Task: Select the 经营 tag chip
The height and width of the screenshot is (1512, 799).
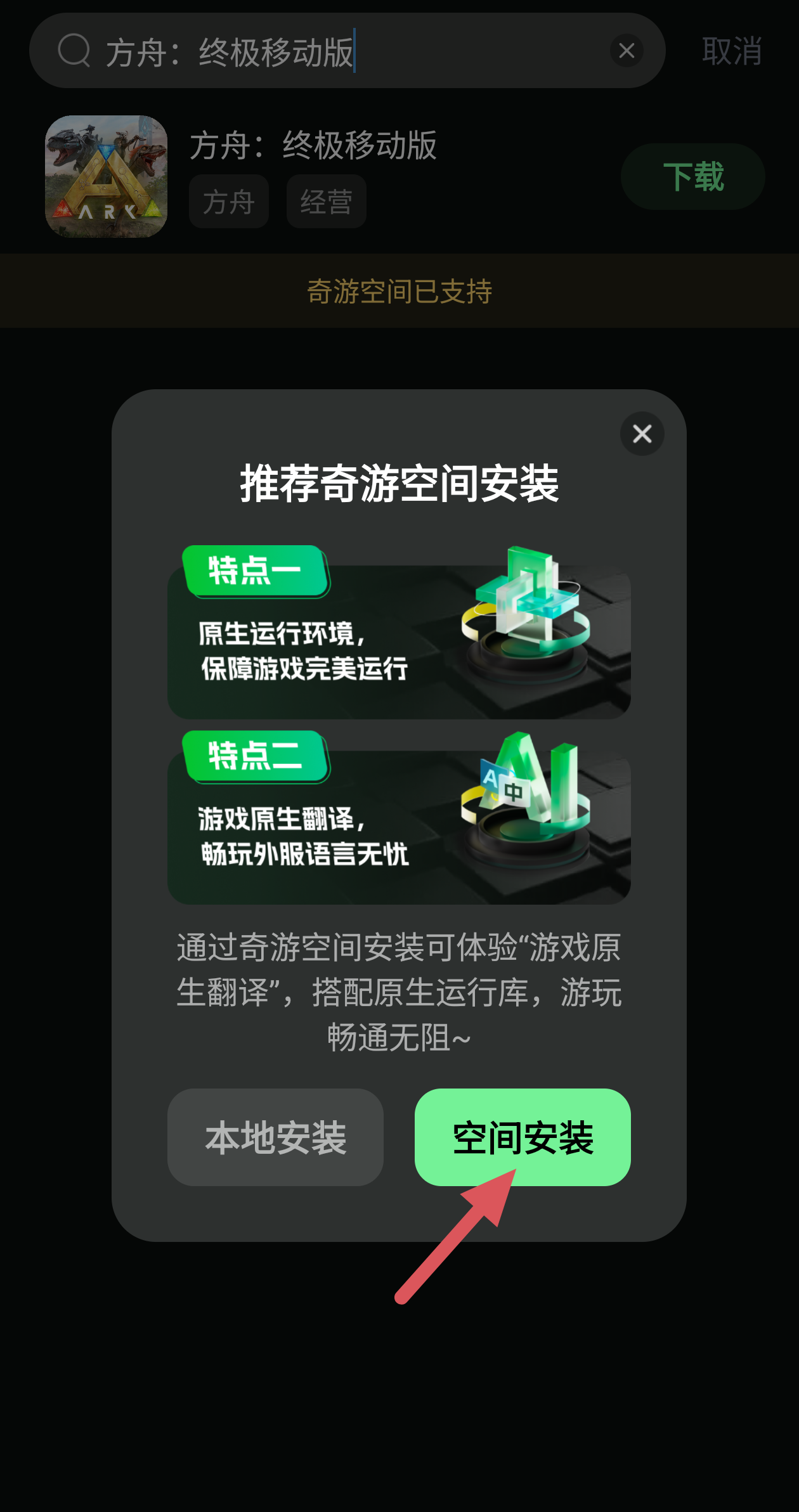Action: (x=326, y=202)
